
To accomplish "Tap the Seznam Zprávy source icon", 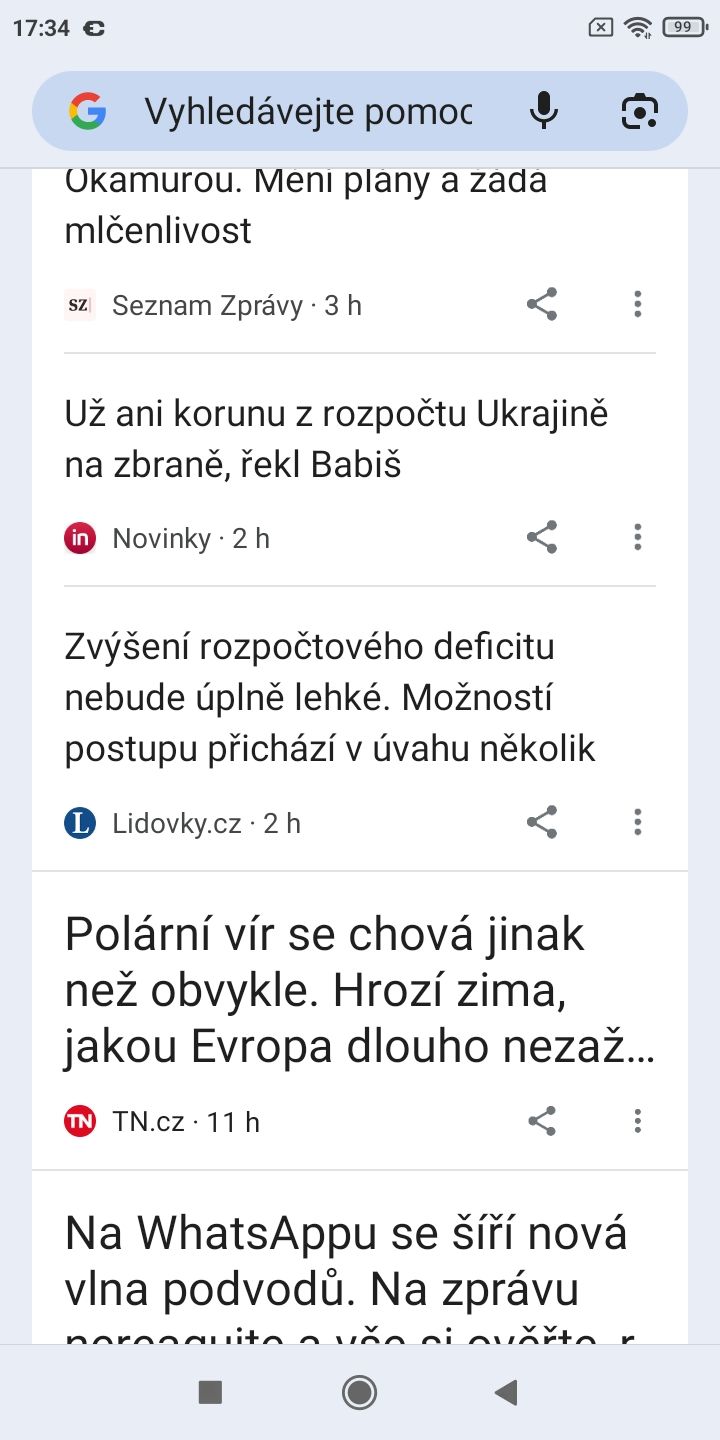I will tap(79, 304).
